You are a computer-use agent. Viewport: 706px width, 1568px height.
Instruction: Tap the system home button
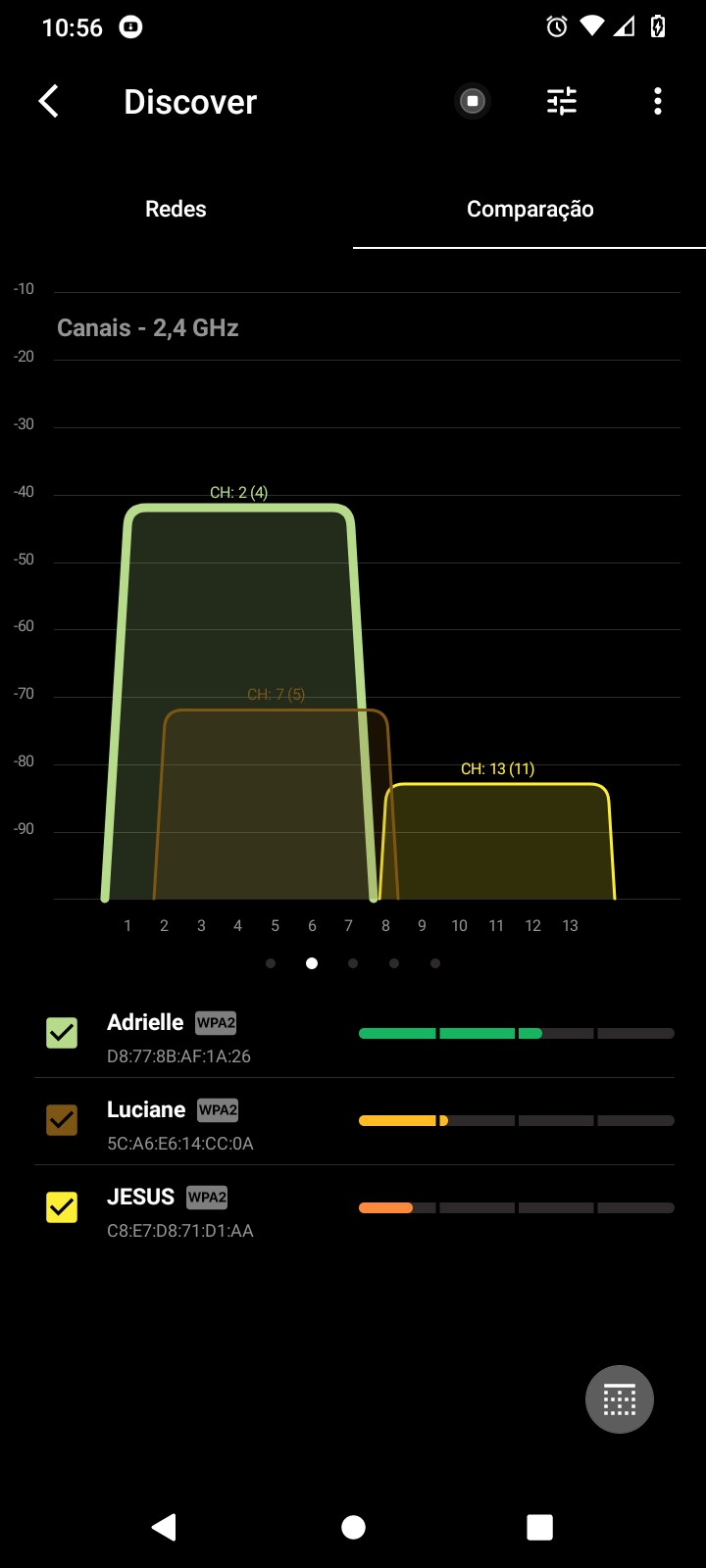pos(353,1527)
